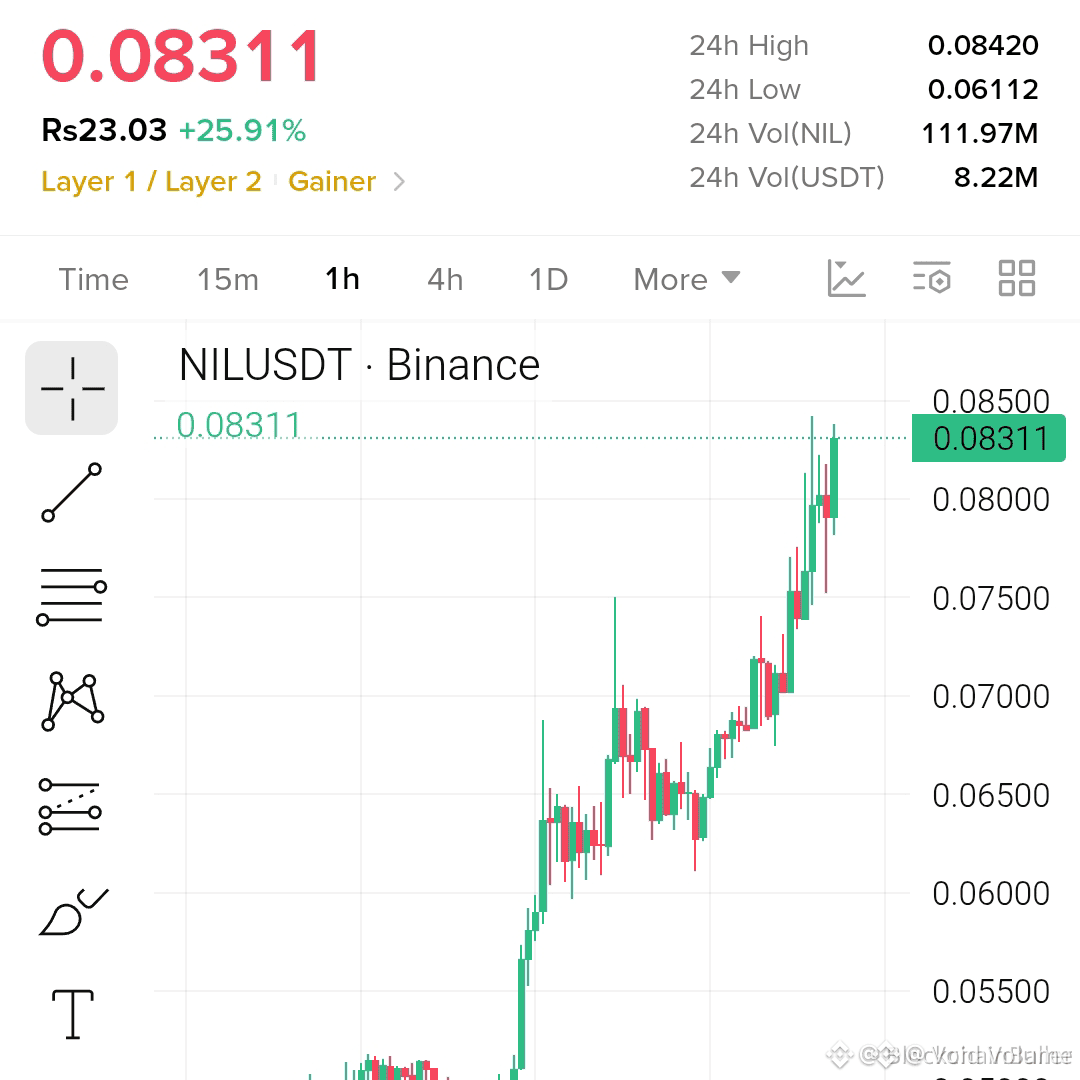This screenshot has height=1080, width=1080.
Task: Open chart settings list icon
Action: (931, 278)
